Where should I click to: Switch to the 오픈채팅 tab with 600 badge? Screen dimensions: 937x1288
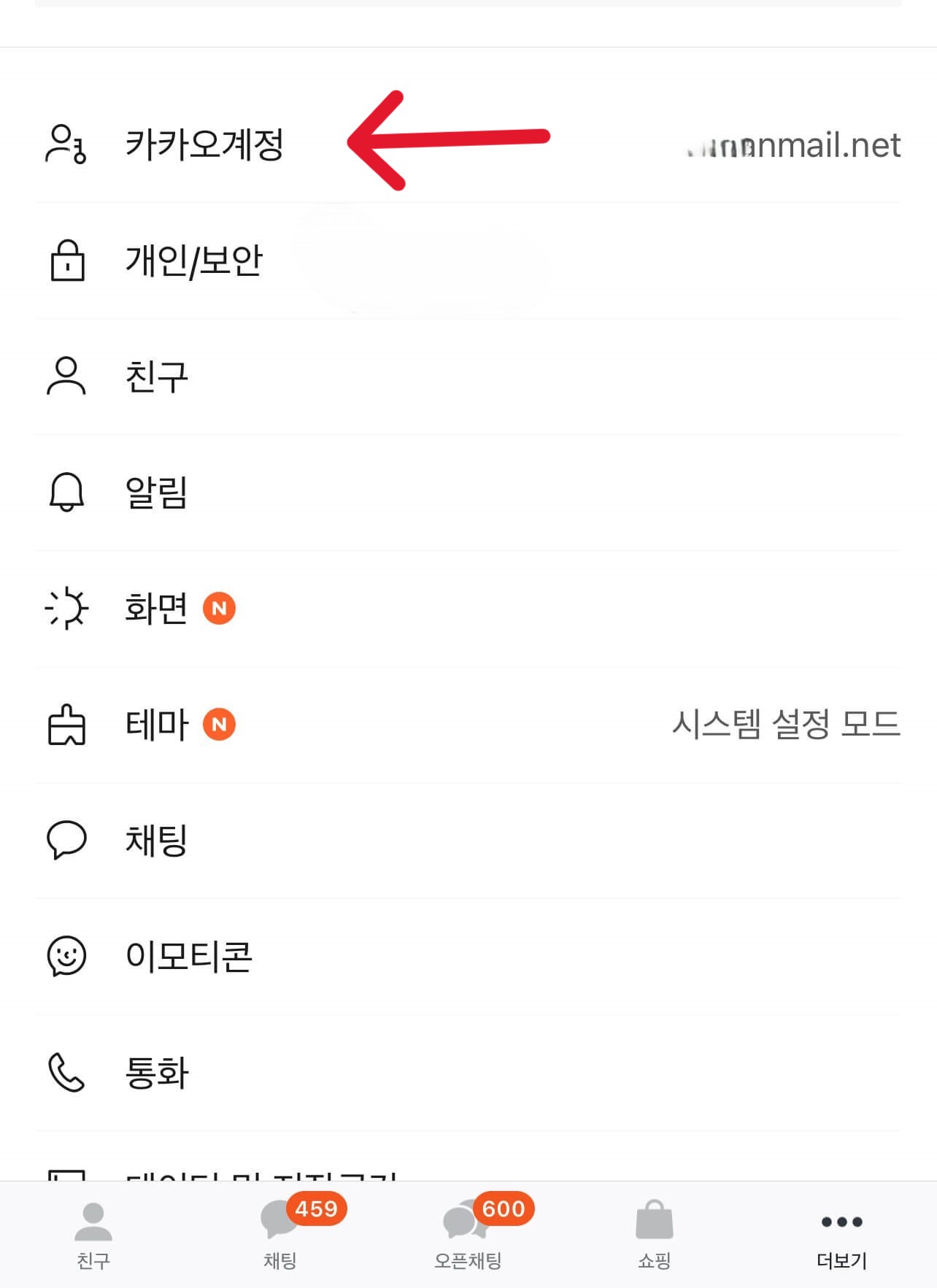click(469, 1233)
